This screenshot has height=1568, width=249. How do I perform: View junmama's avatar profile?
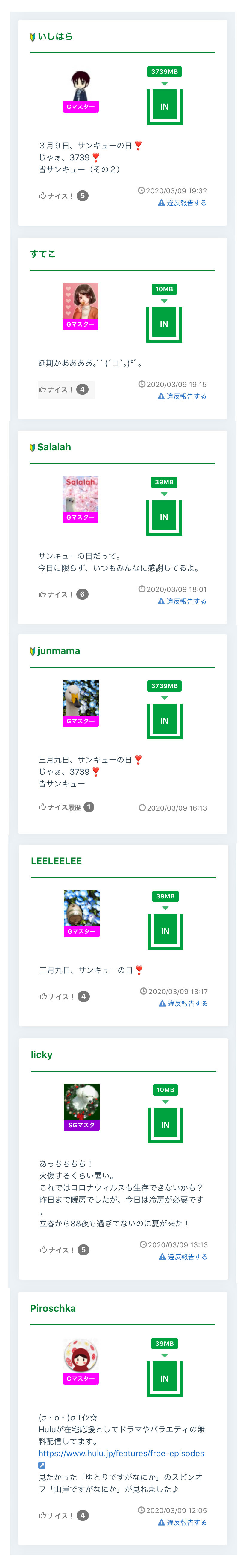tap(81, 698)
